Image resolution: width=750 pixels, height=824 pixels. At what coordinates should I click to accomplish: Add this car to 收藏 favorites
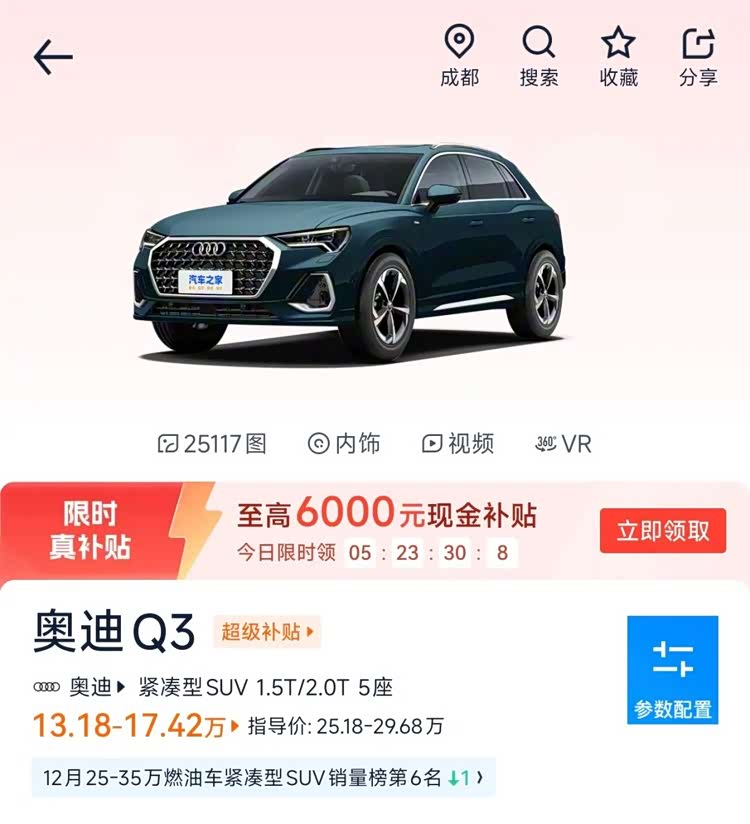[618, 57]
